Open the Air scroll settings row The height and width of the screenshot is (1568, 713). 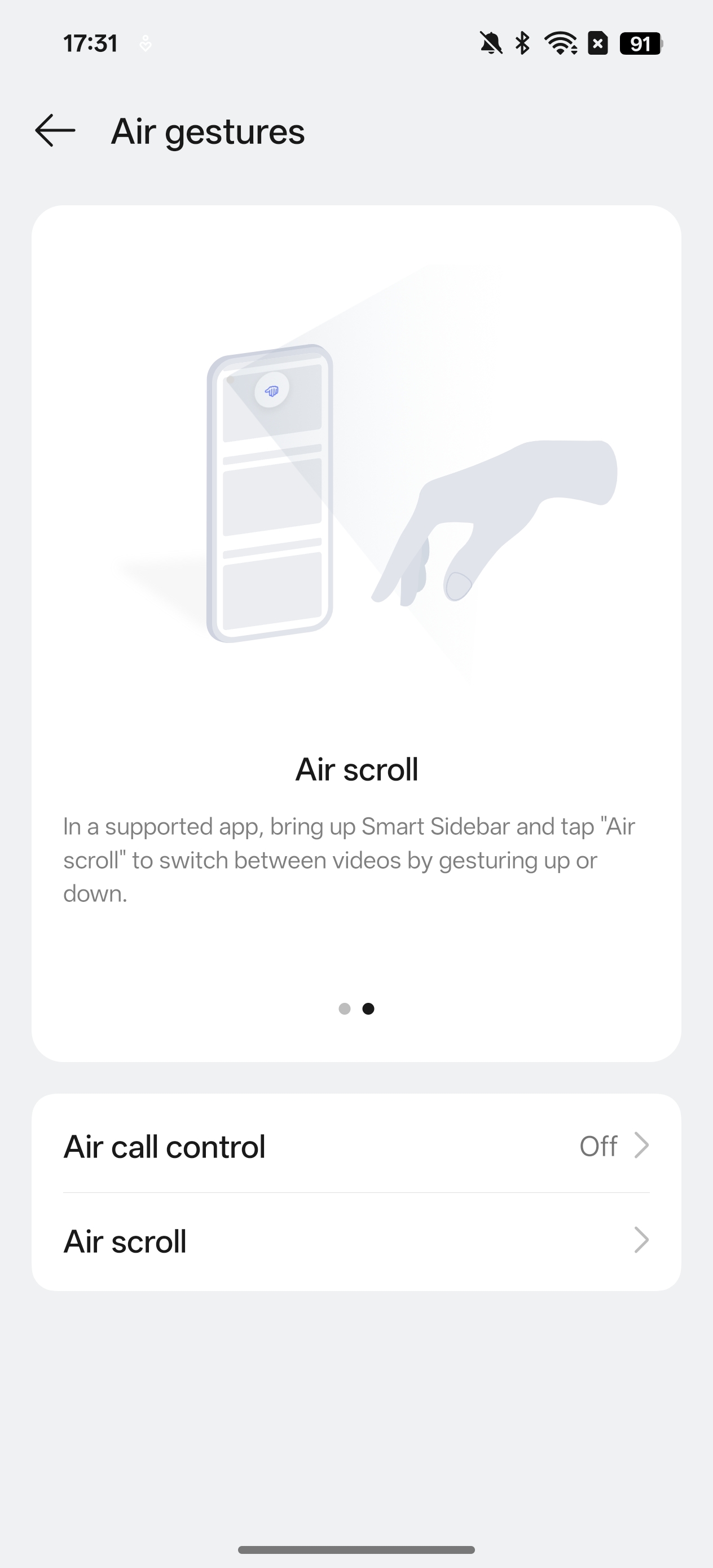pyautogui.click(x=356, y=1241)
